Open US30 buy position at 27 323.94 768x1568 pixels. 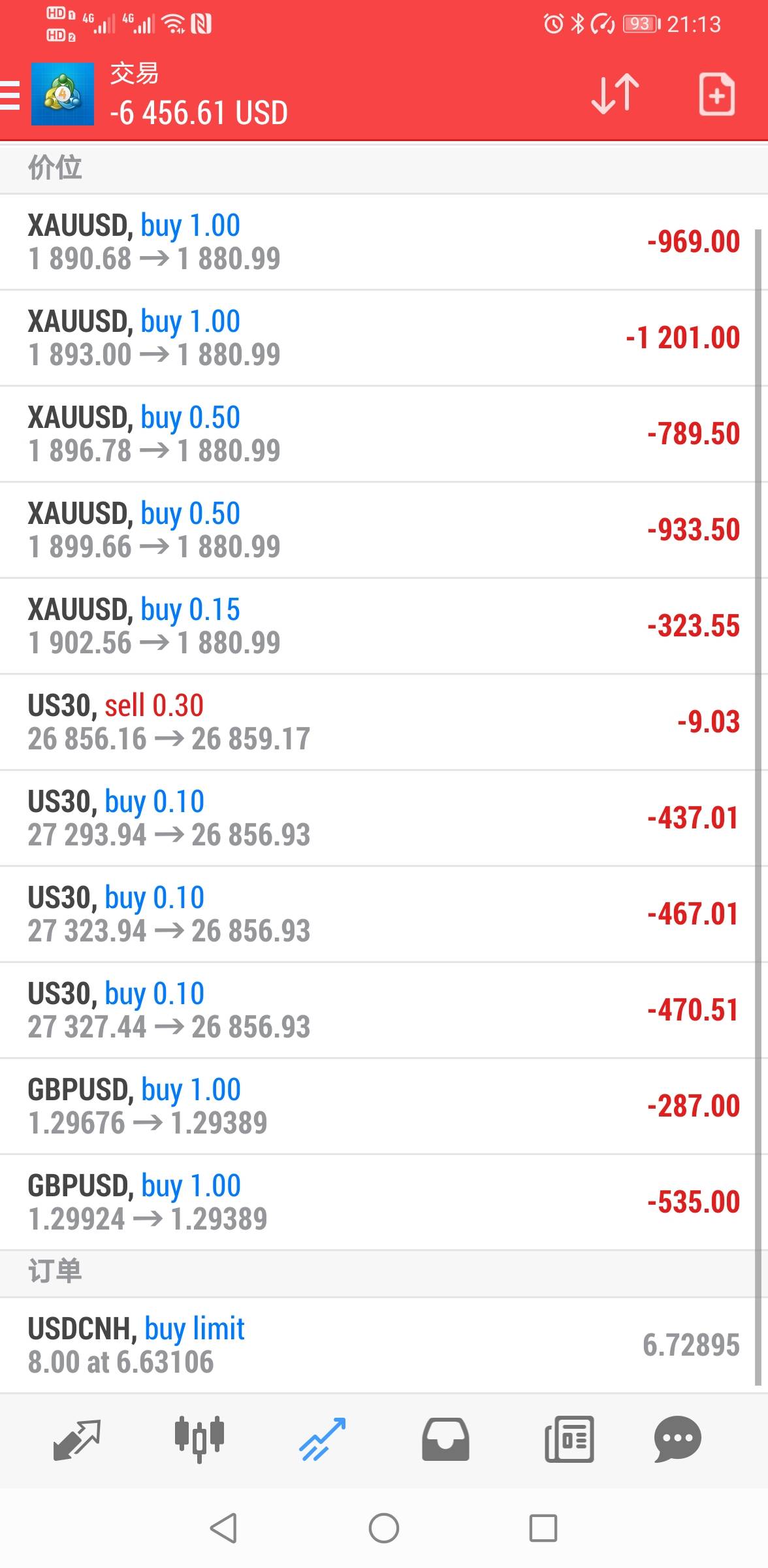click(x=384, y=915)
